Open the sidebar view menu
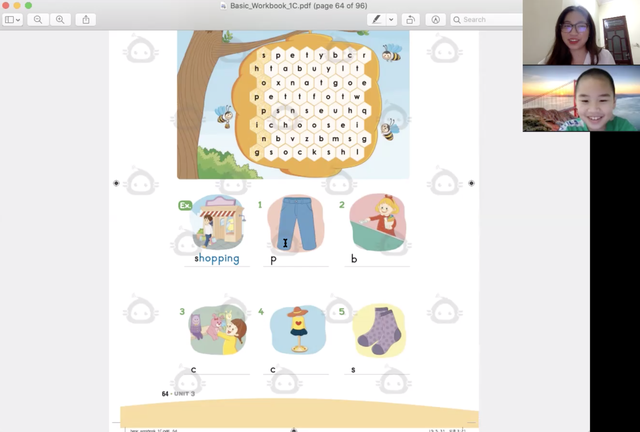The height and width of the screenshot is (432, 640). (13, 19)
